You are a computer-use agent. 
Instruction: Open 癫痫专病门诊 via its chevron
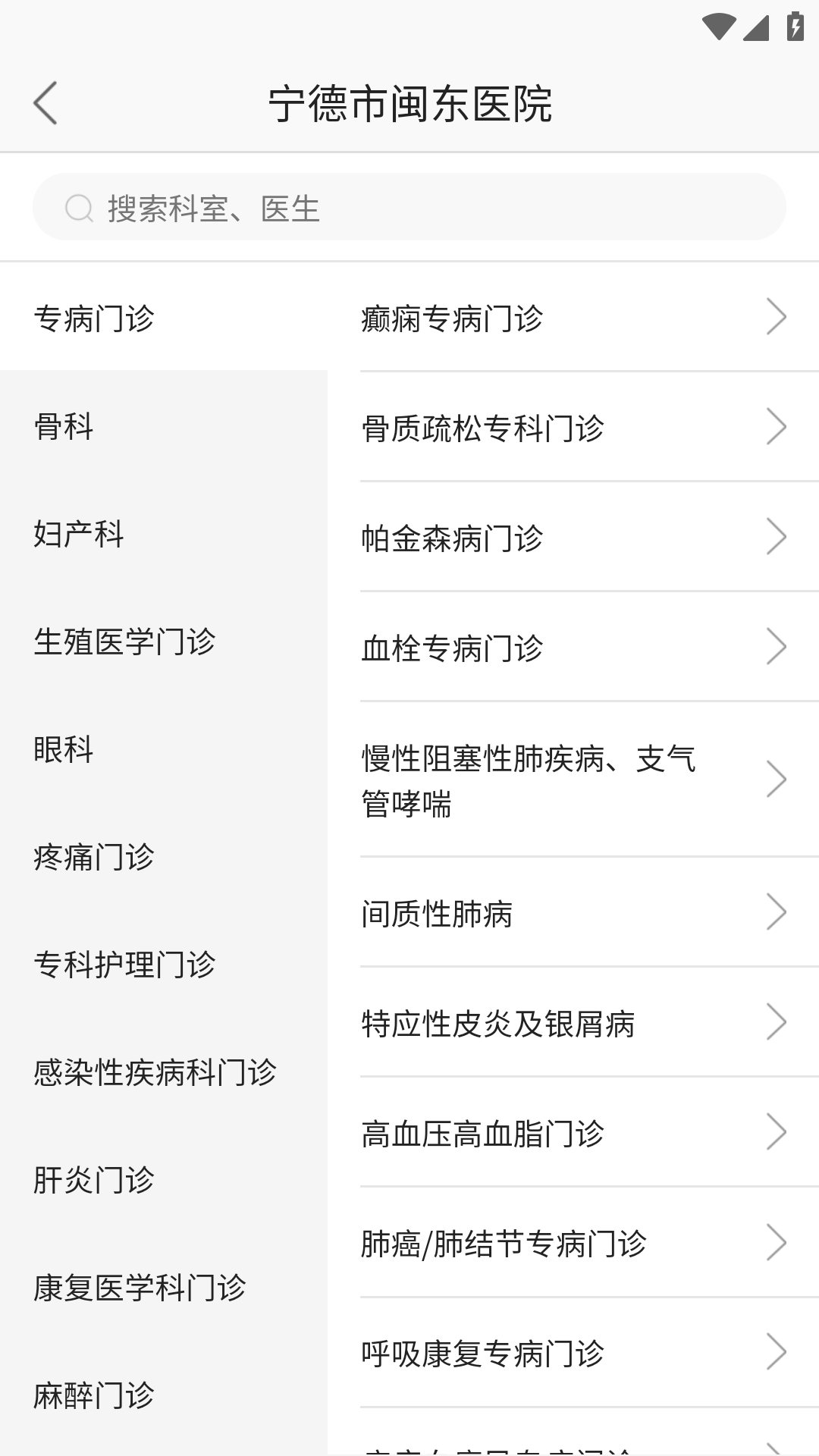point(777,318)
